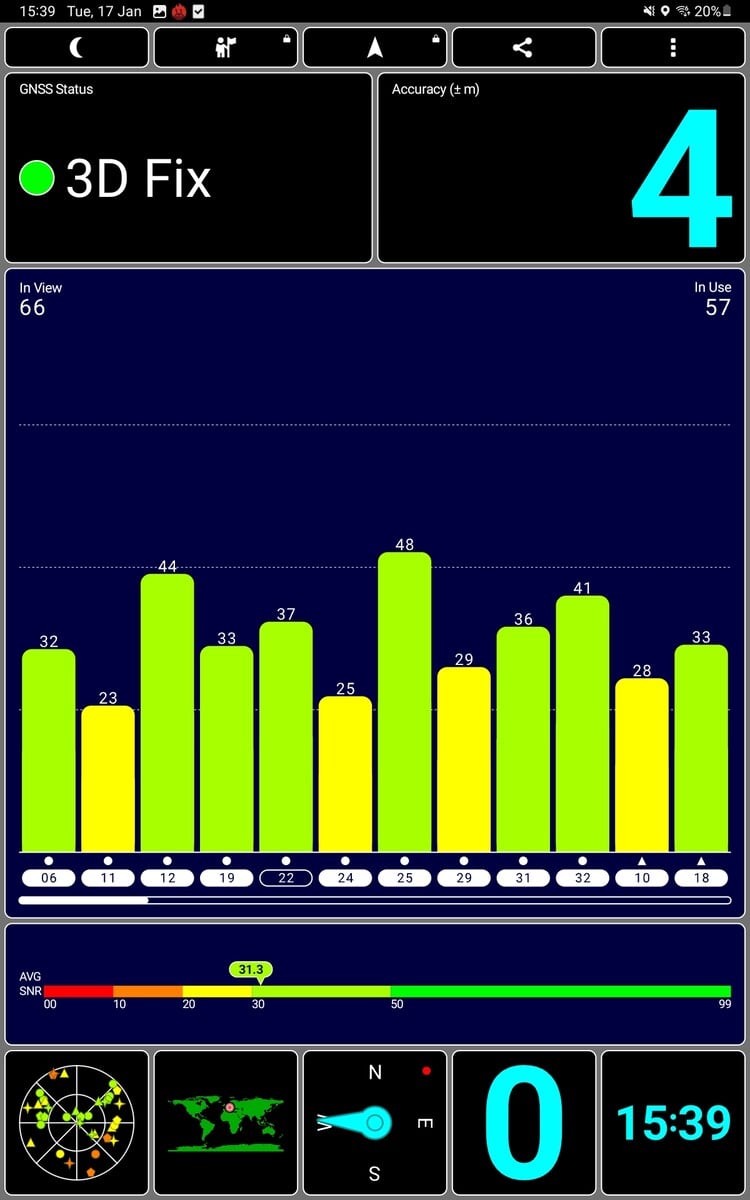The image size is (750, 1200).
Task: Open the three-dot overflow menu
Action: point(673,47)
